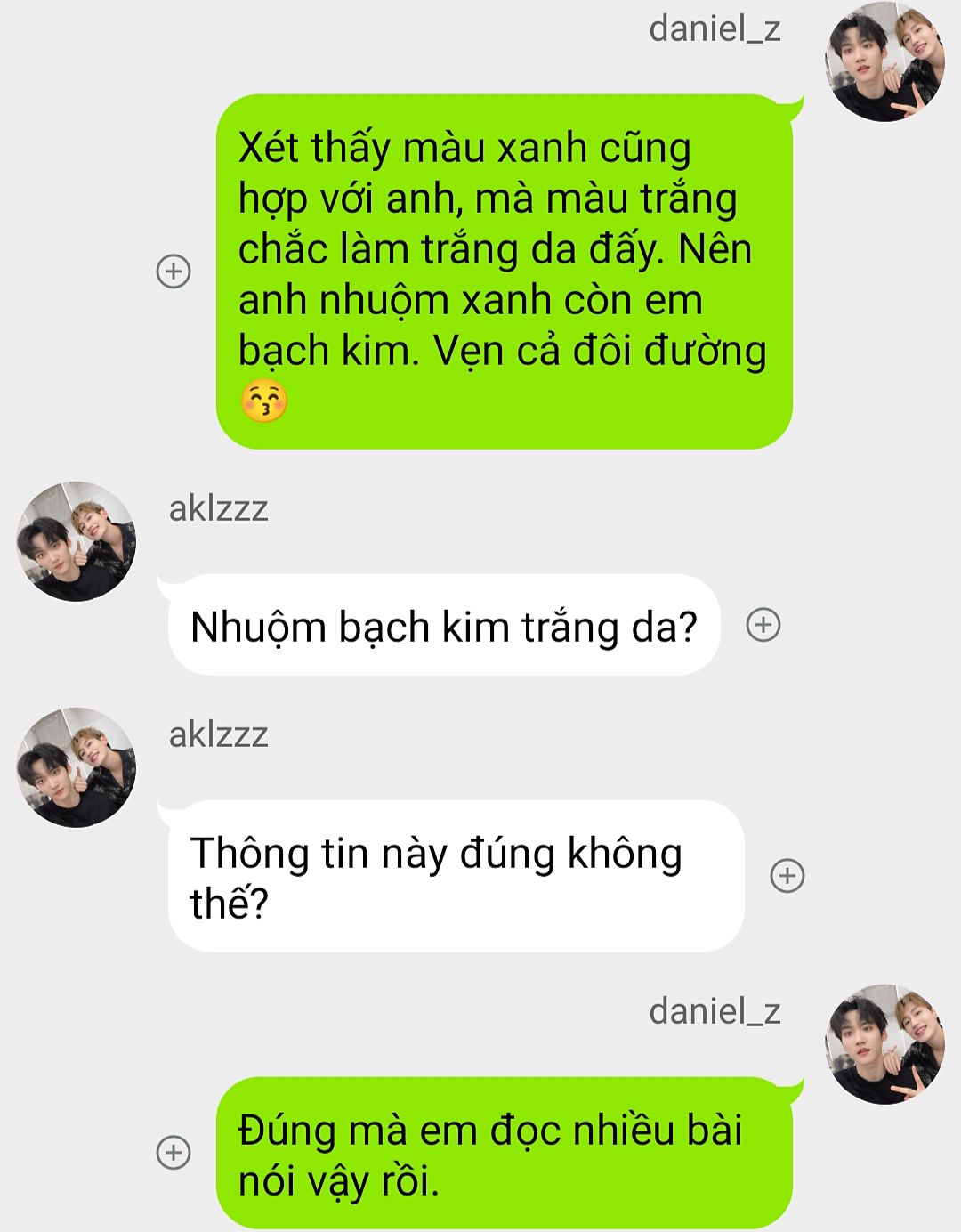Tap the plus icon beside the "Xét thấy màu xanh" message
Viewport: 961px width, 1232px height.
tap(174, 271)
